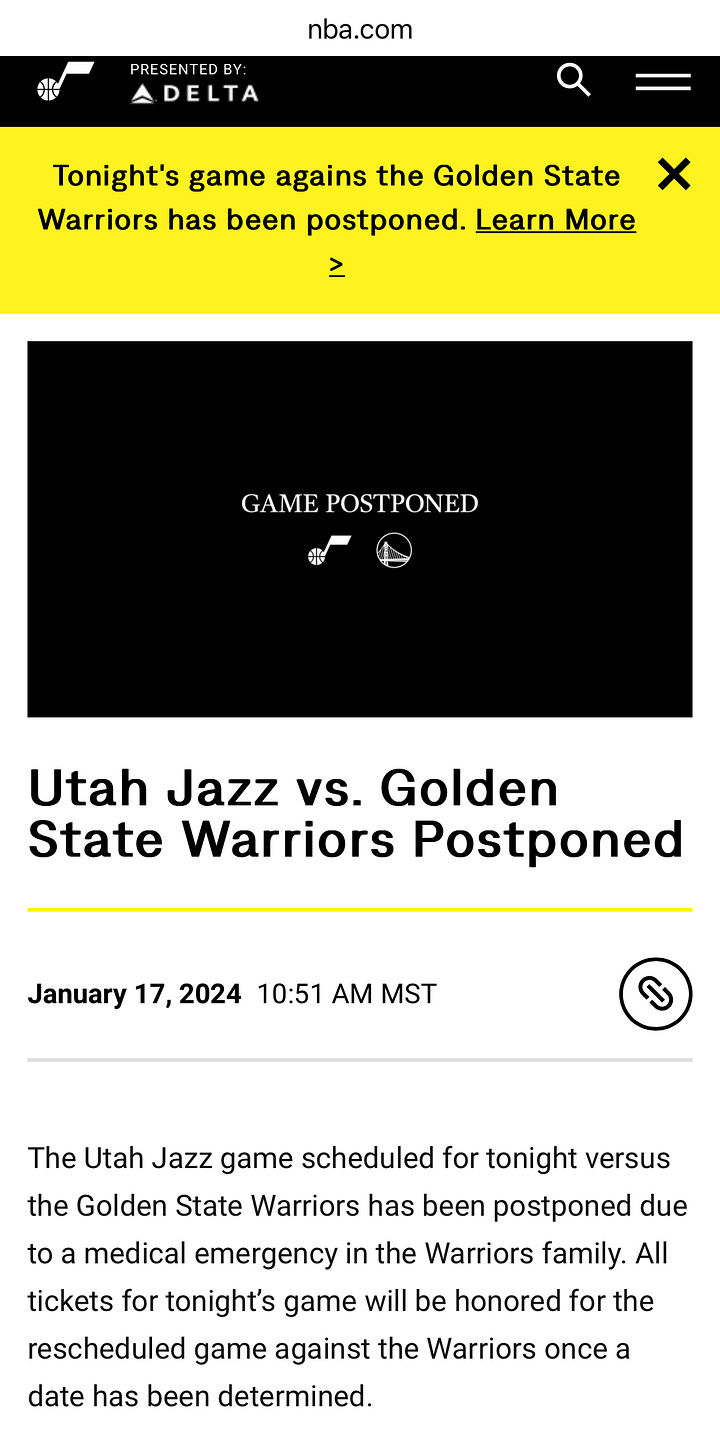Dismiss the yellow postponed banner

[674, 175]
